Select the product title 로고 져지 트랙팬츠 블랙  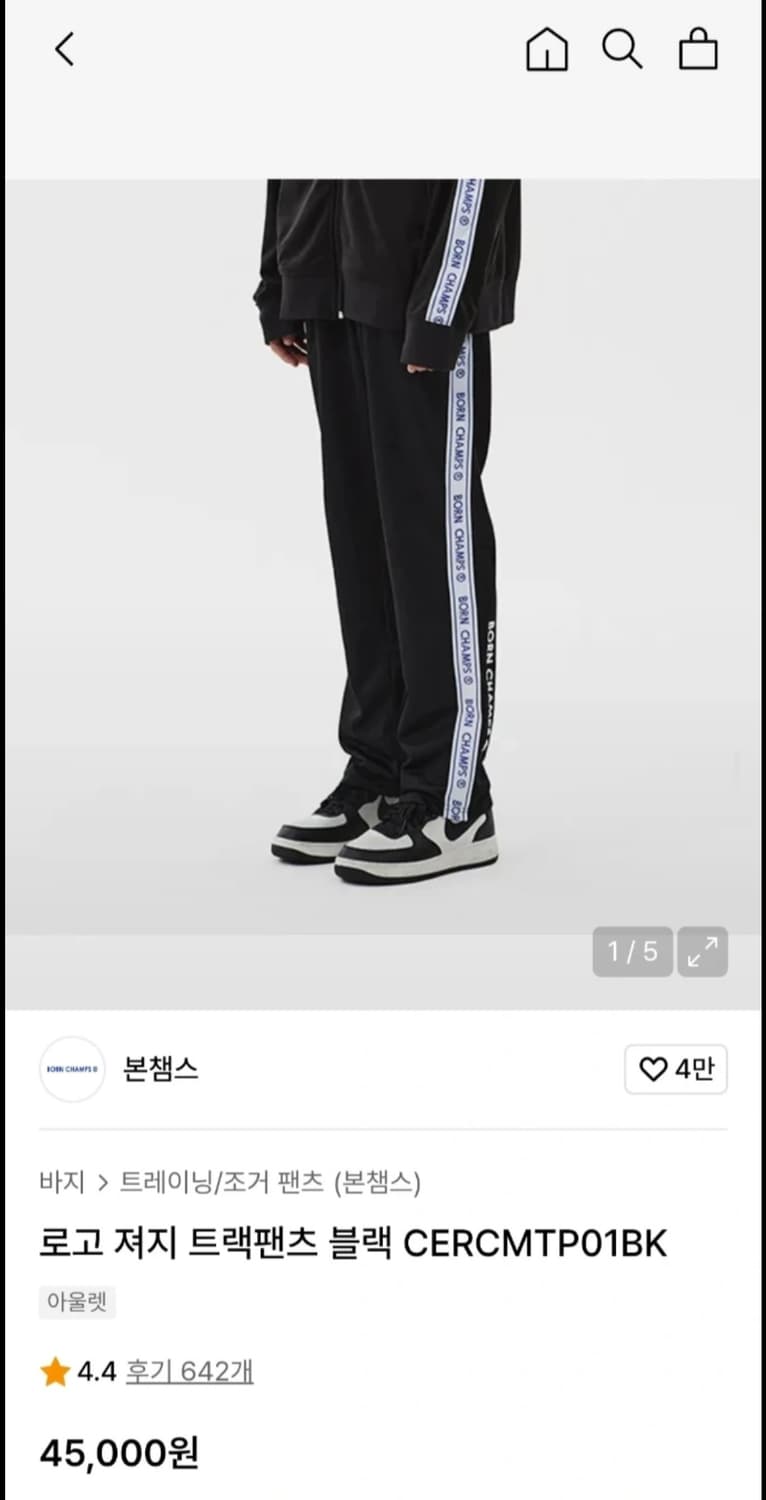(355, 1242)
